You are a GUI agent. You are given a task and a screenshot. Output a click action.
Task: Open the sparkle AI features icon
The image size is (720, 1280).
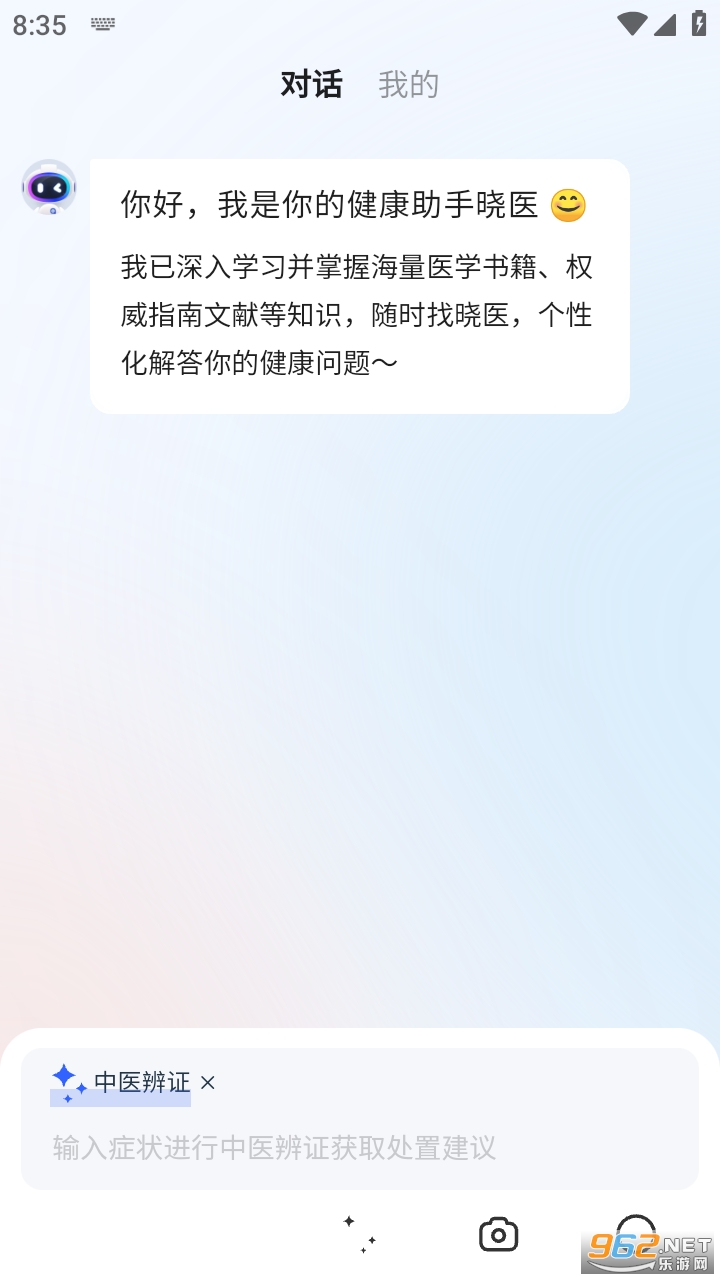coord(360,1235)
